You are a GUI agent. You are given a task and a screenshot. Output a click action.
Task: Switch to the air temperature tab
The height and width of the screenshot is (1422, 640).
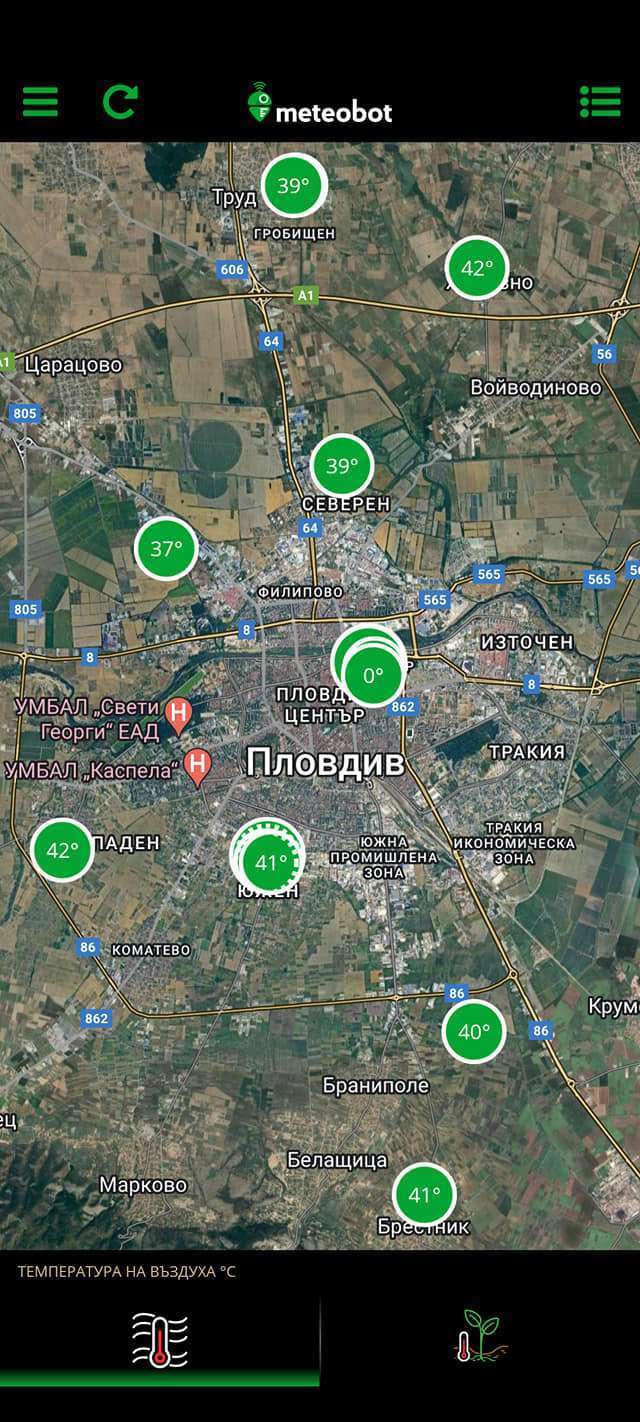click(160, 1340)
